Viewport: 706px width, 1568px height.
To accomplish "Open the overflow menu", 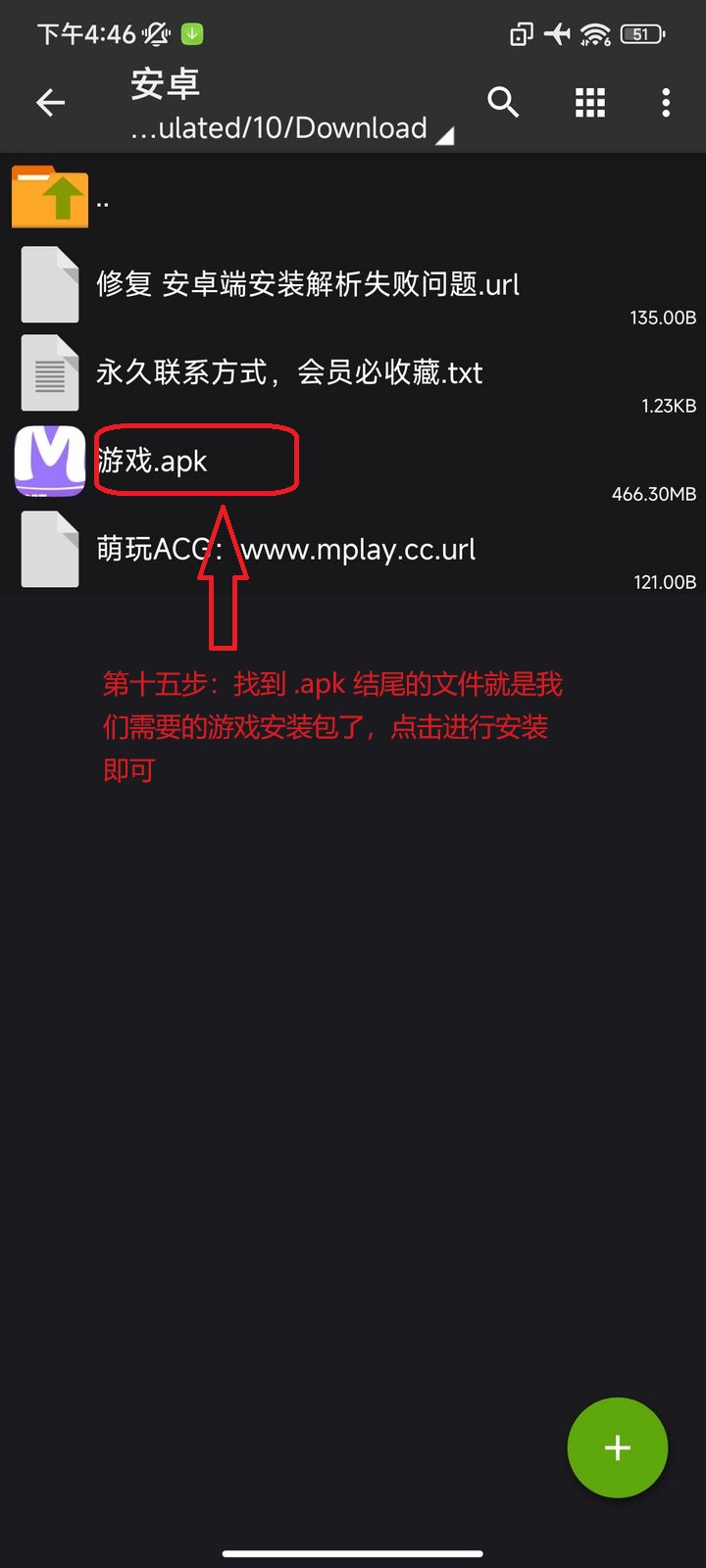I will (x=666, y=102).
